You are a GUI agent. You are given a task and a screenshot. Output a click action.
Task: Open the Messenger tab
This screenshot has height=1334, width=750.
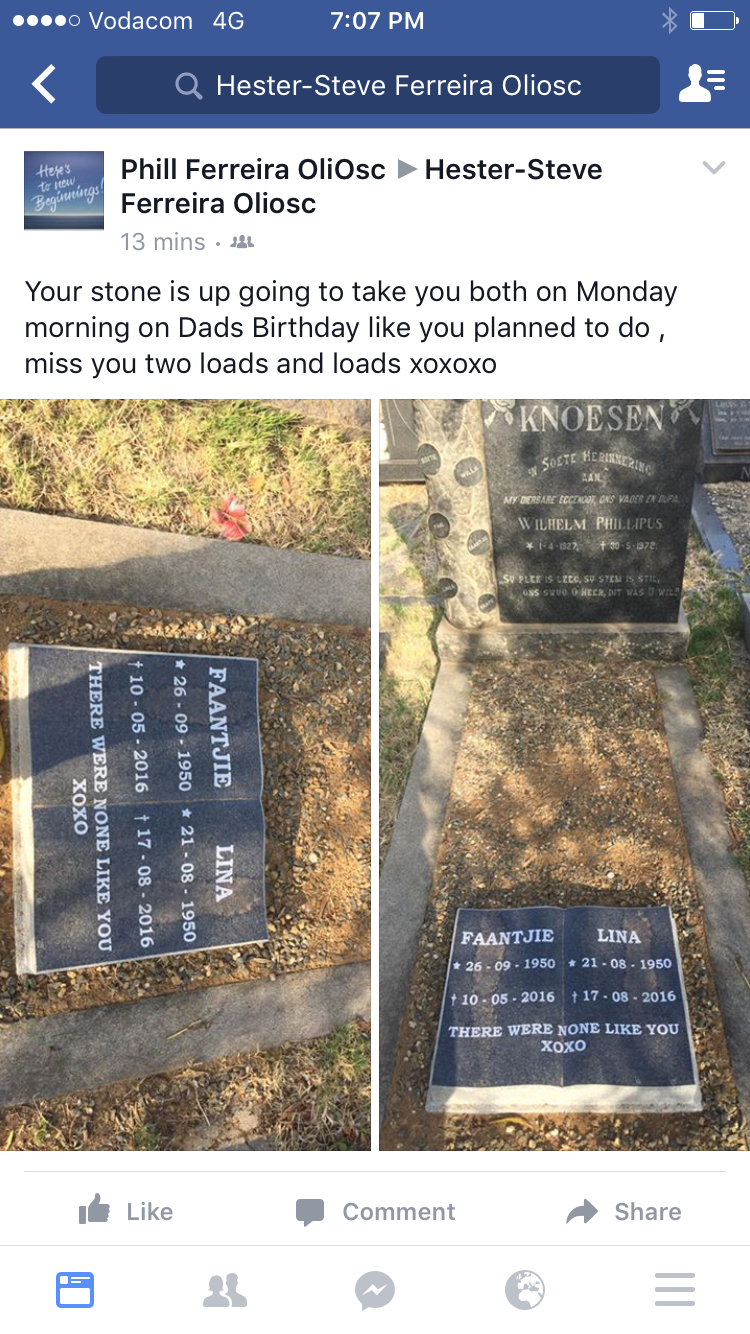tap(375, 1290)
